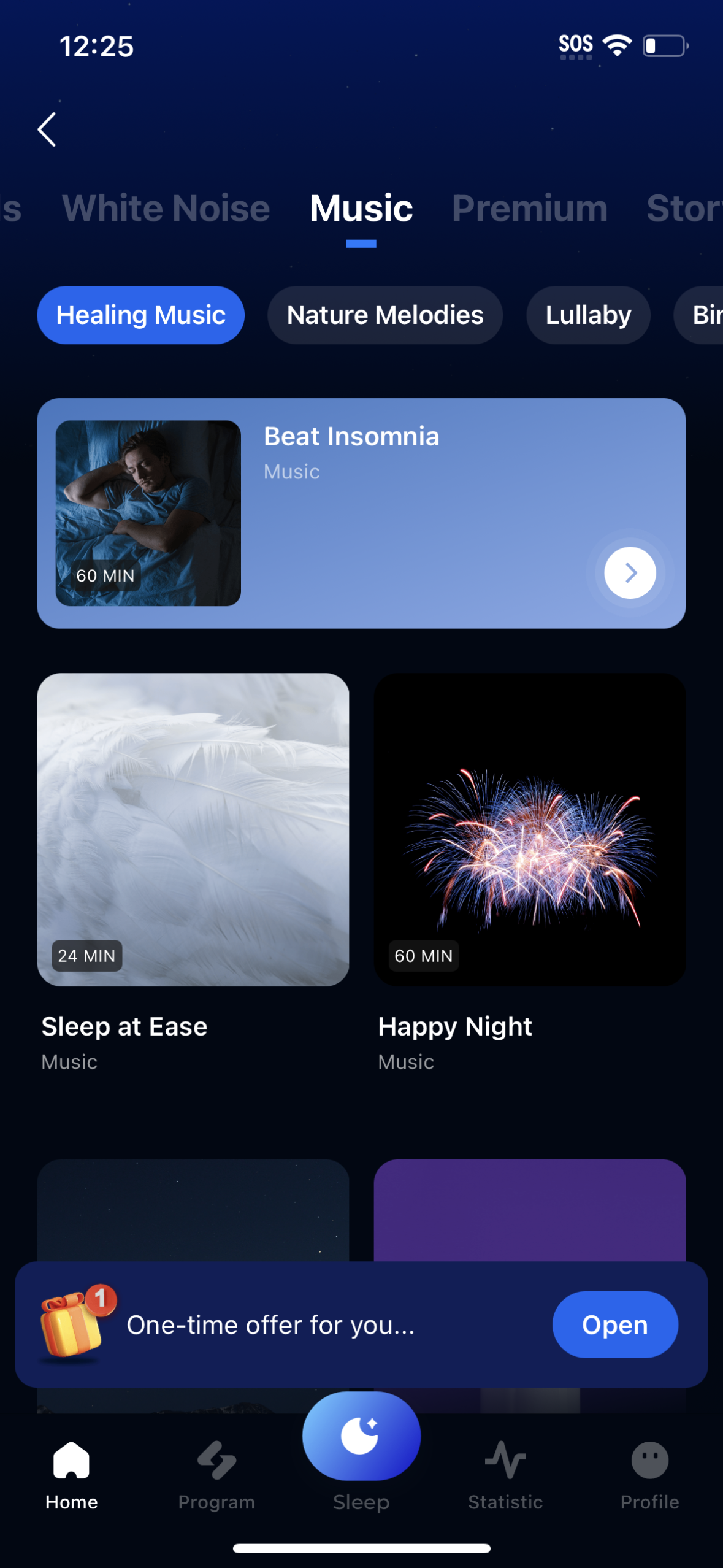
Task: Select the Healing Music chip
Action: point(140,315)
